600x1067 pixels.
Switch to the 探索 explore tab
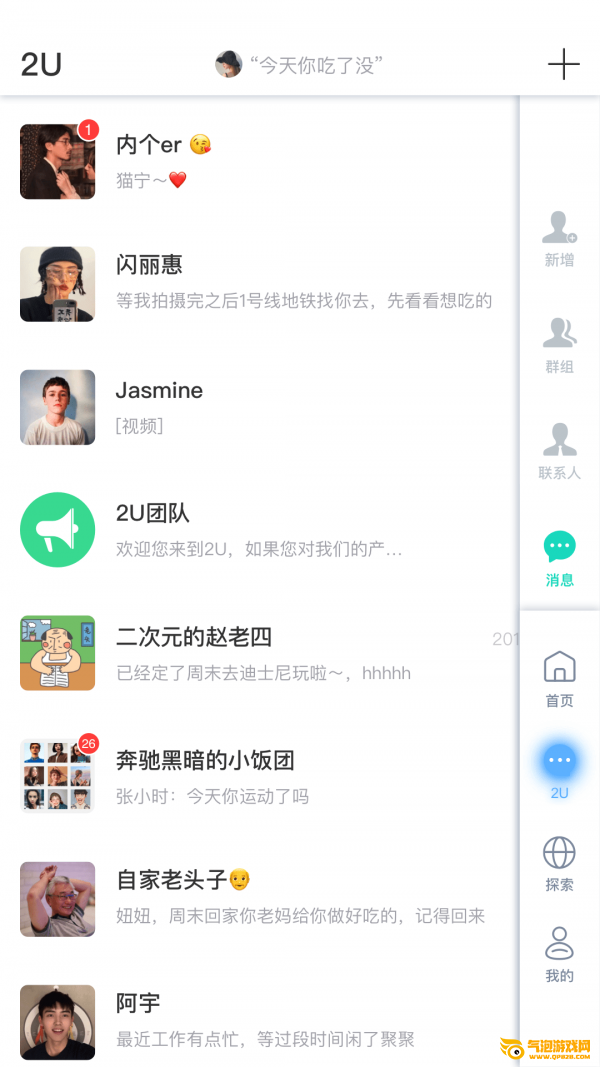coord(559,863)
